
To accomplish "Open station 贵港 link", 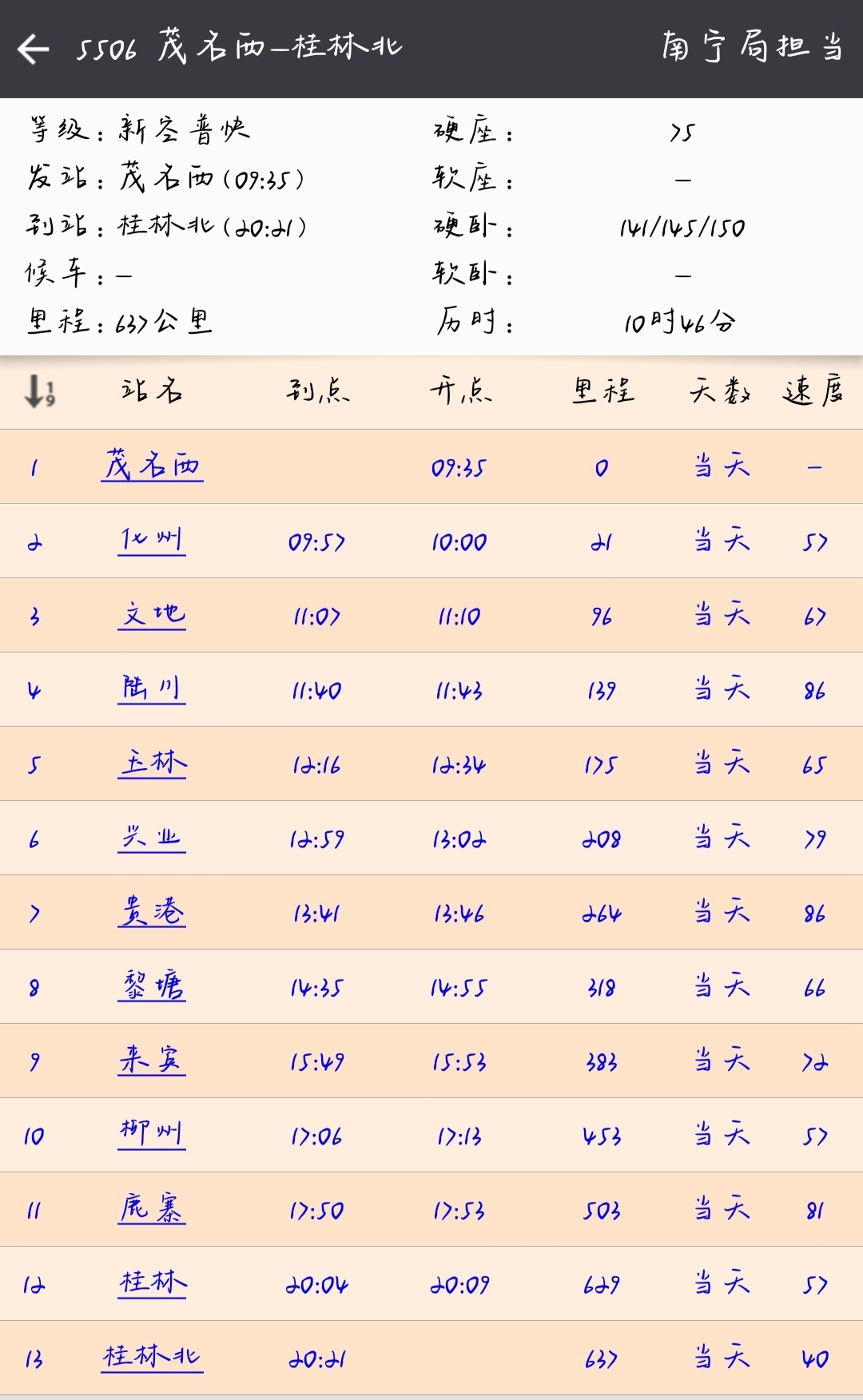I will (x=152, y=912).
